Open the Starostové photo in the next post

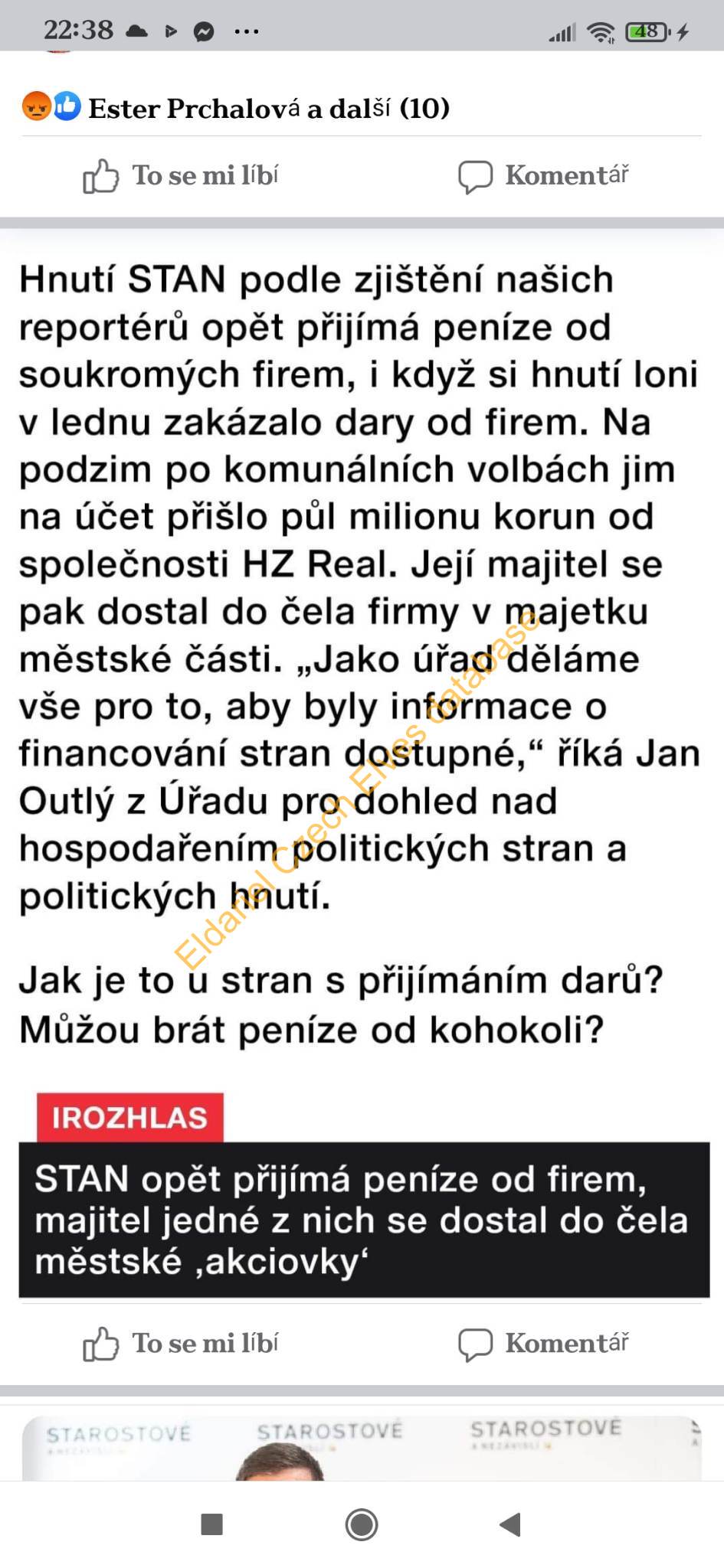click(x=362, y=1447)
